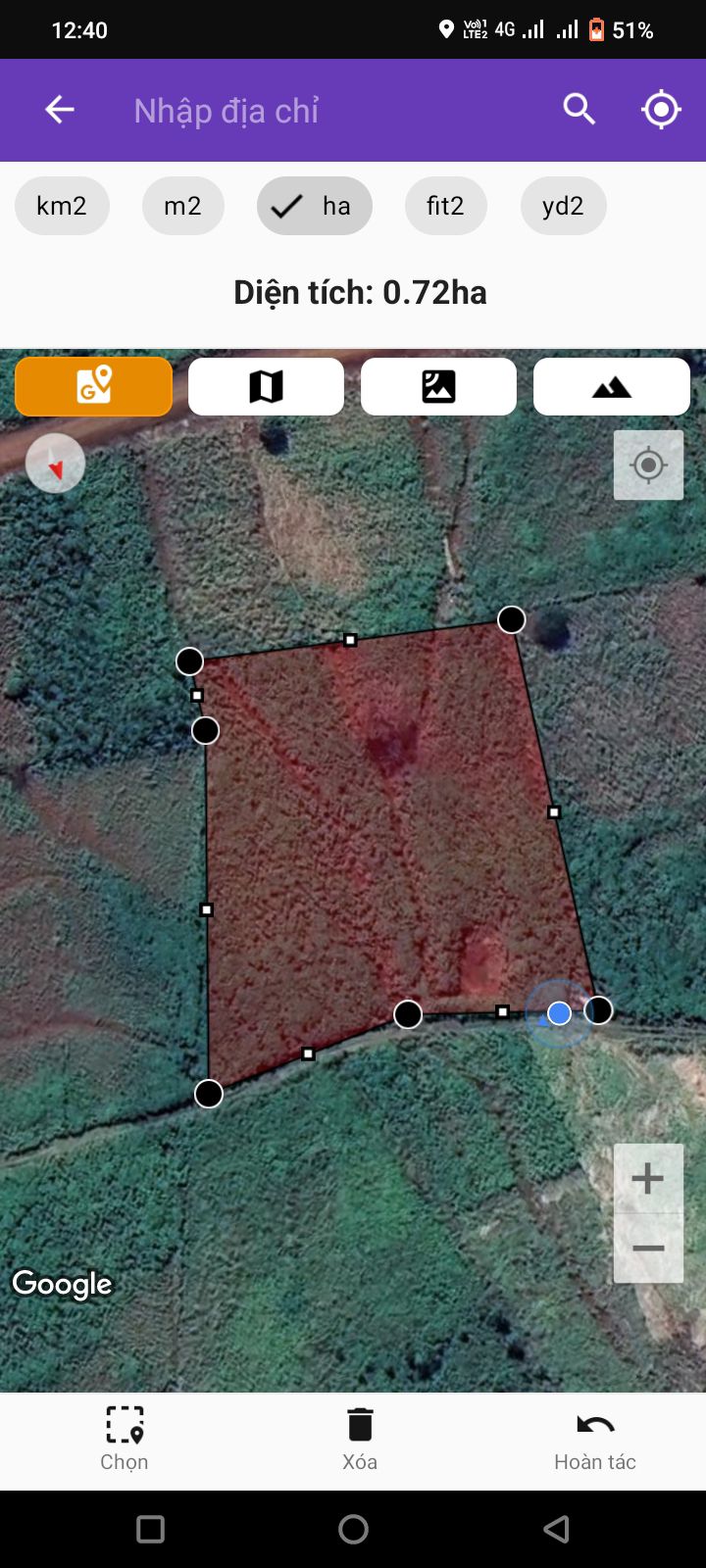Undo the last point with Hoàn tác
Viewport: 706px width, 1568px height.
[595, 1439]
